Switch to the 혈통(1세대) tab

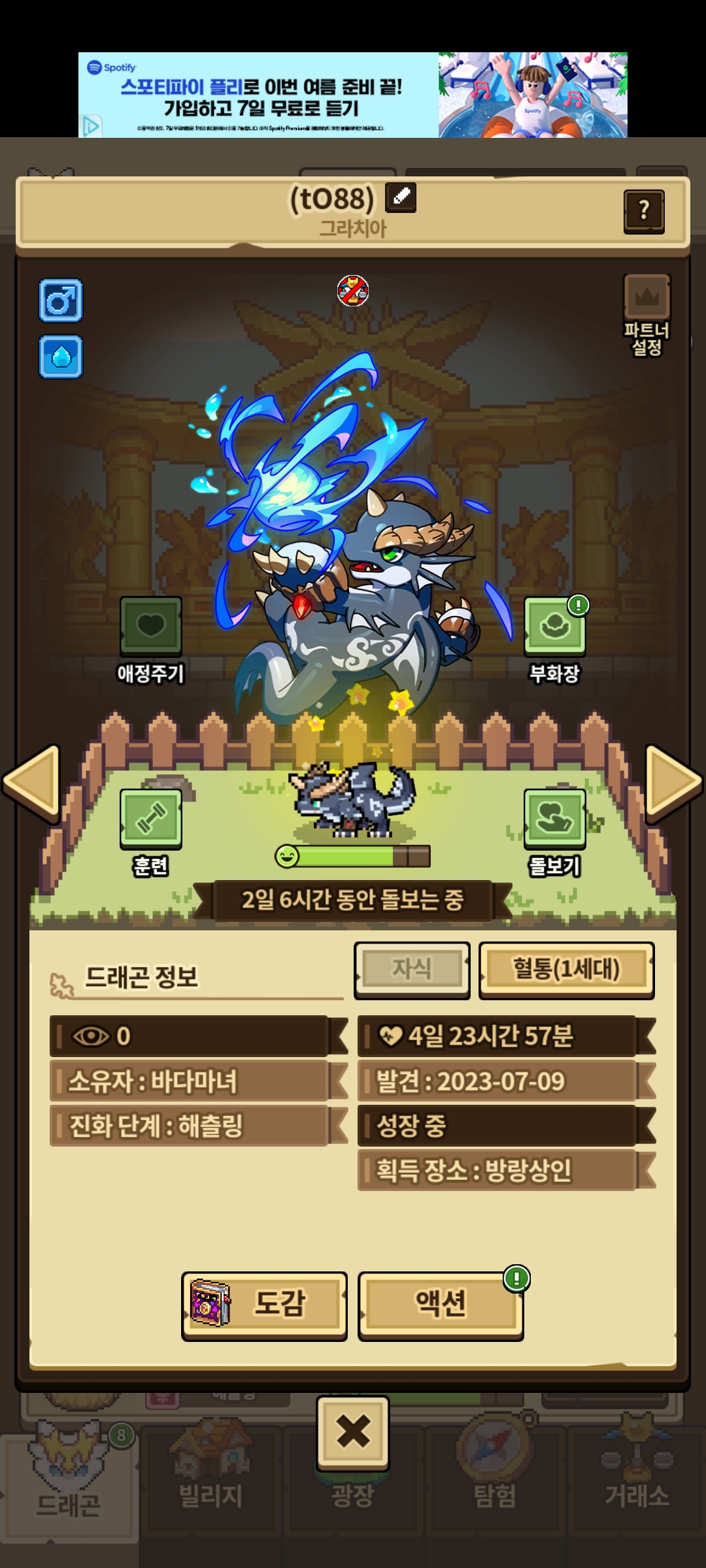coord(566,970)
